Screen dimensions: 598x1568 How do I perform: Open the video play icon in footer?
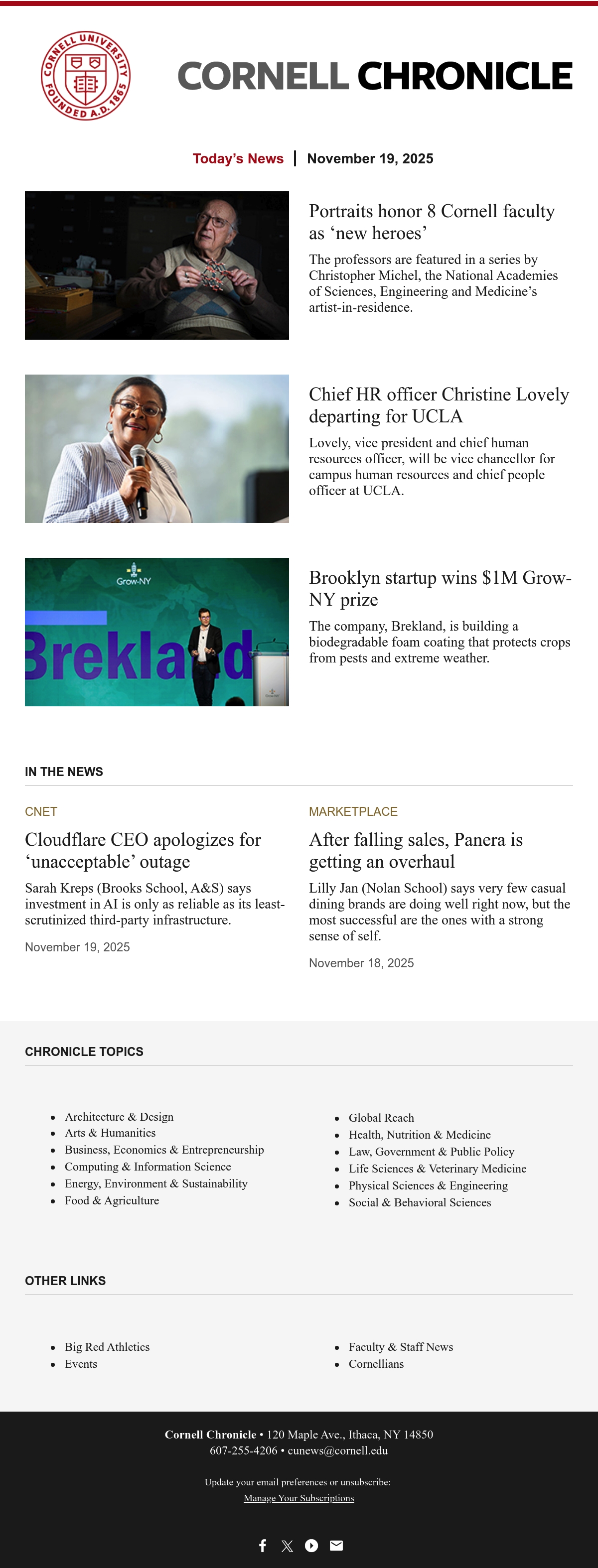point(311,1546)
